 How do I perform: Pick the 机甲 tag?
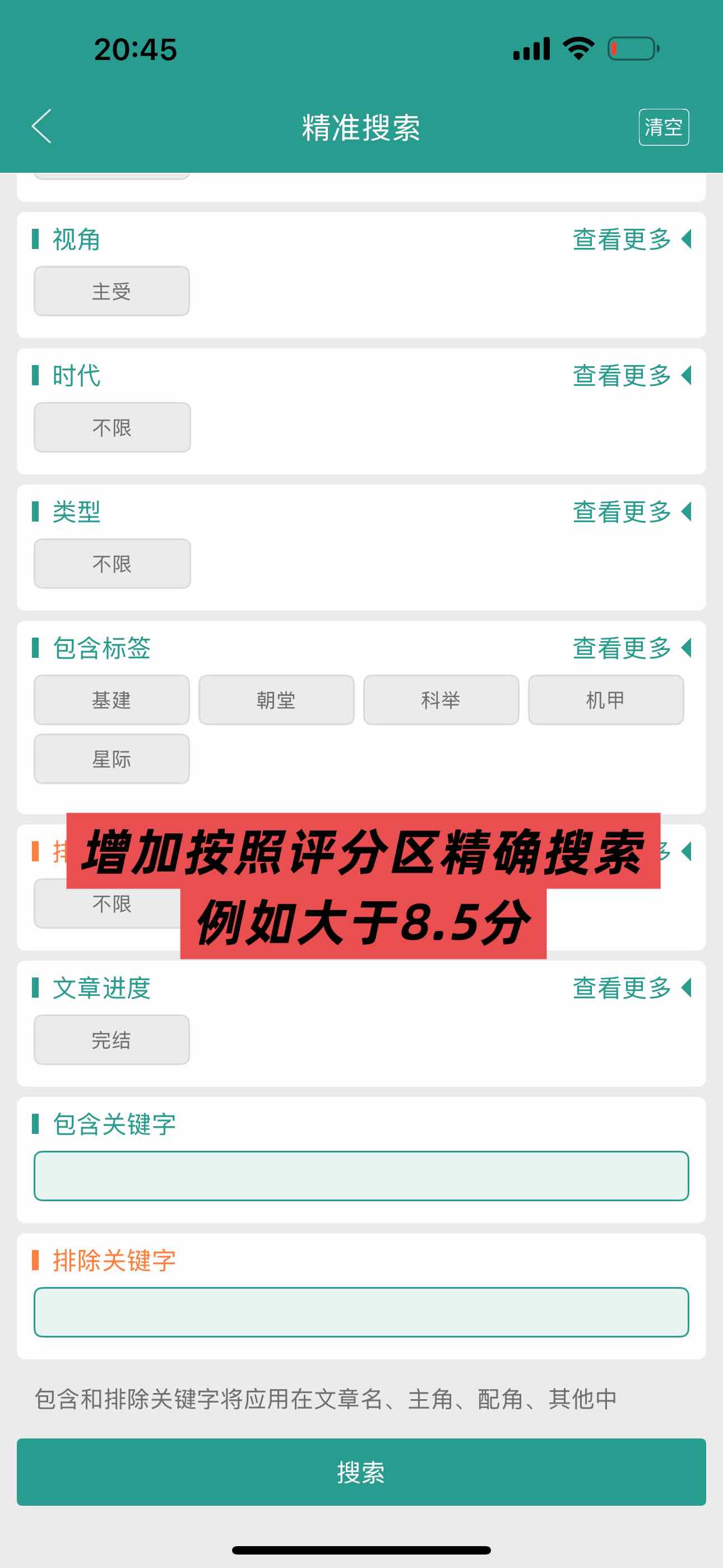click(x=605, y=700)
